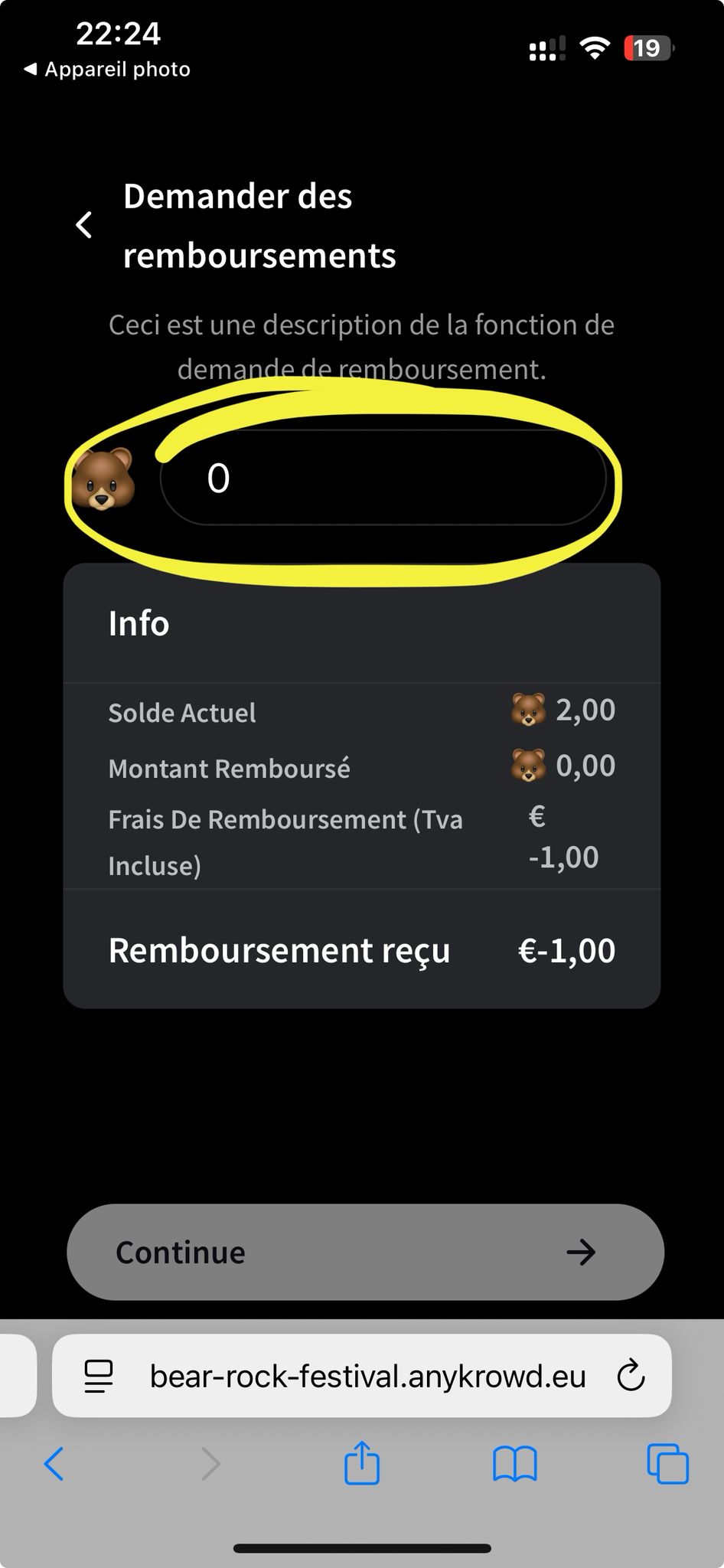Return to the Appareil photo app
This screenshot has width=724, height=1568.
pos(107,70)
